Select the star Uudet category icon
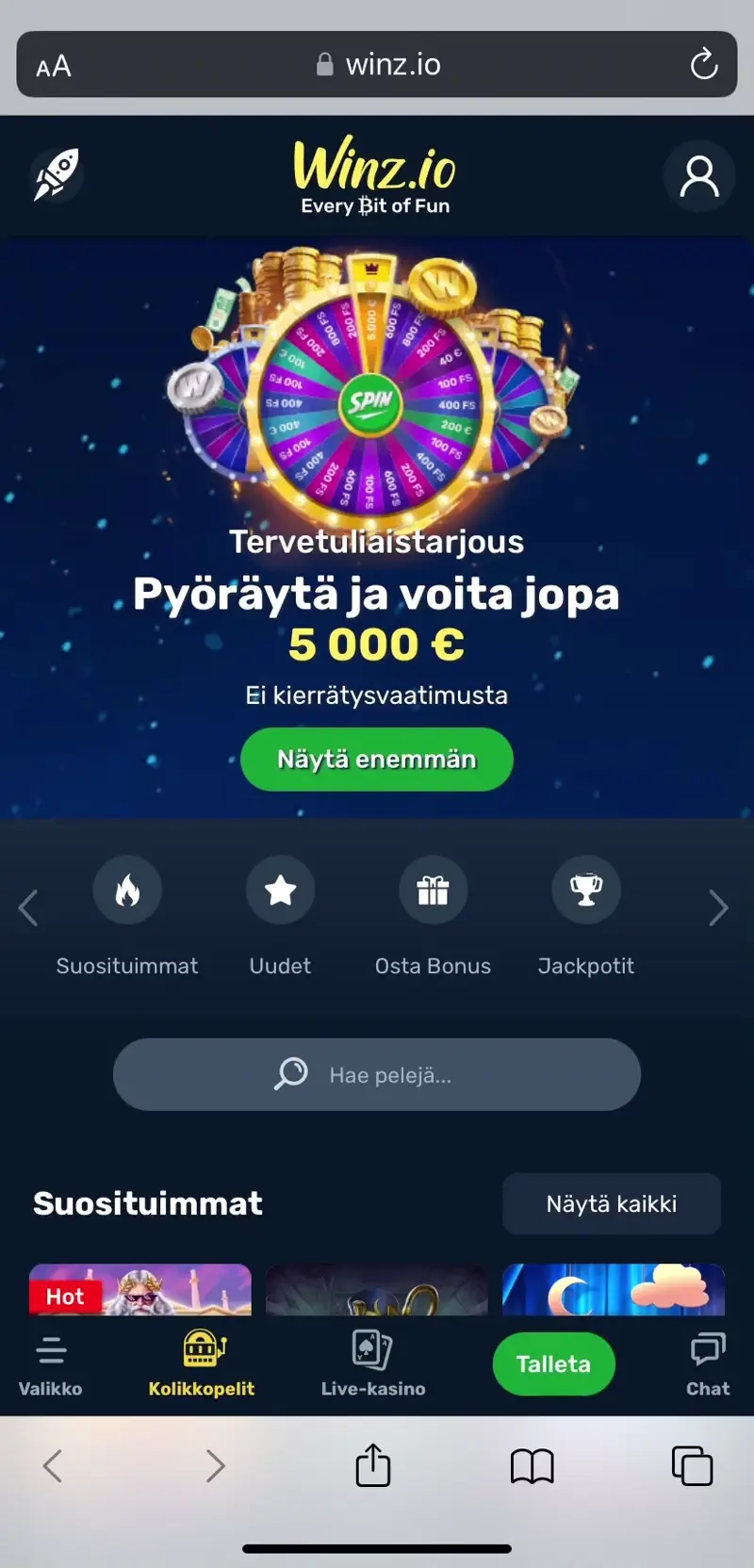The height and width of the screenshot is (1568, 754). coord(280,890)
